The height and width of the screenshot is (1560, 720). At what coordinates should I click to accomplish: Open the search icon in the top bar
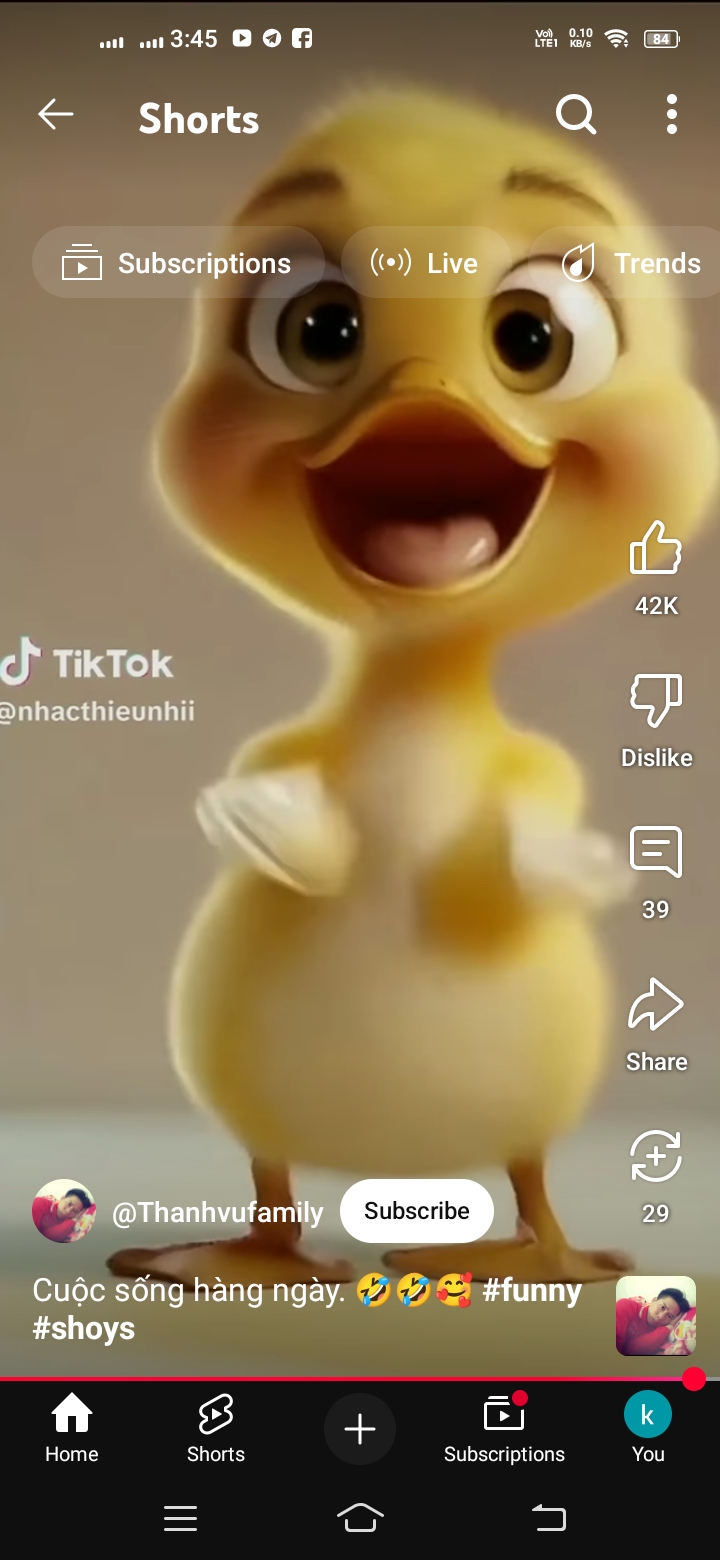[x=576, y=115]
